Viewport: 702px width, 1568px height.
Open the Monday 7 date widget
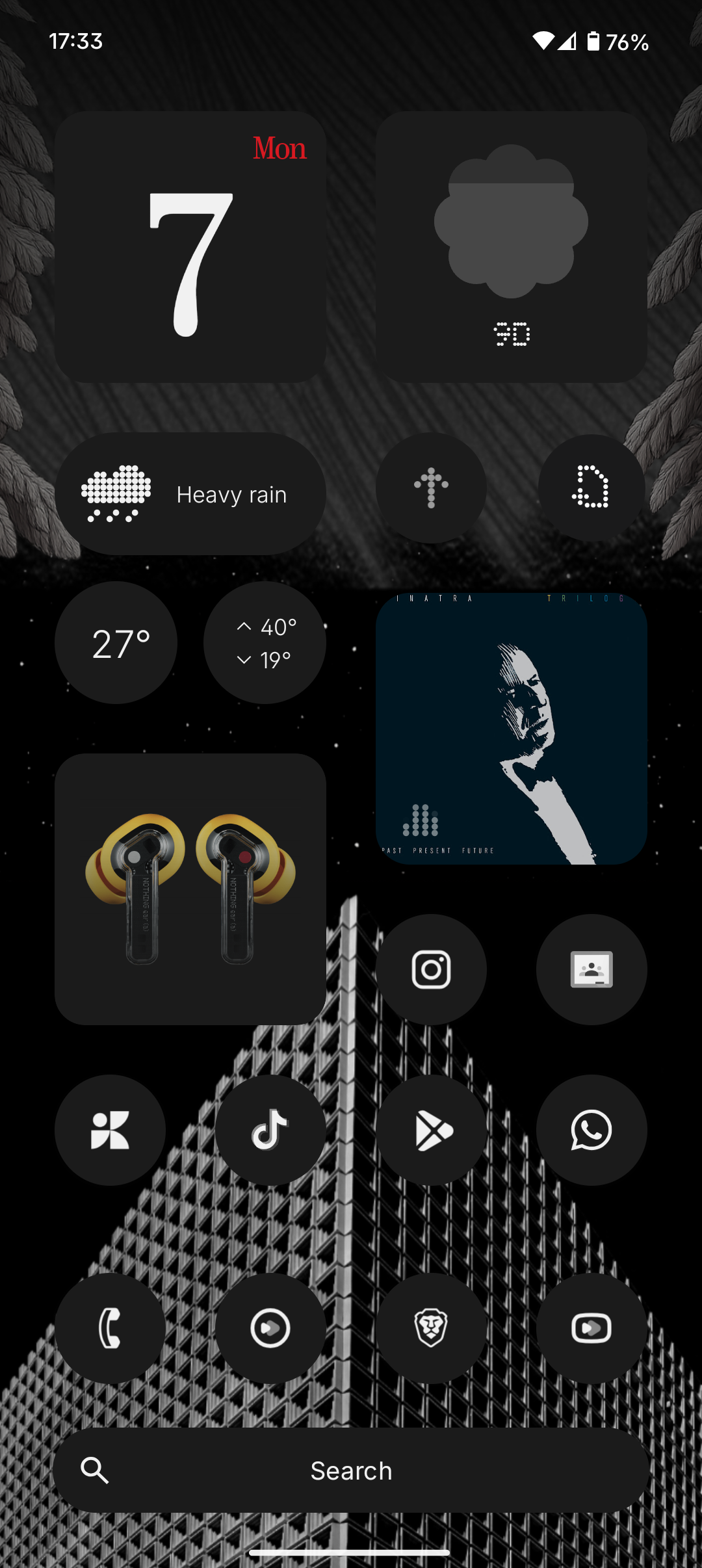pos(190,247)
